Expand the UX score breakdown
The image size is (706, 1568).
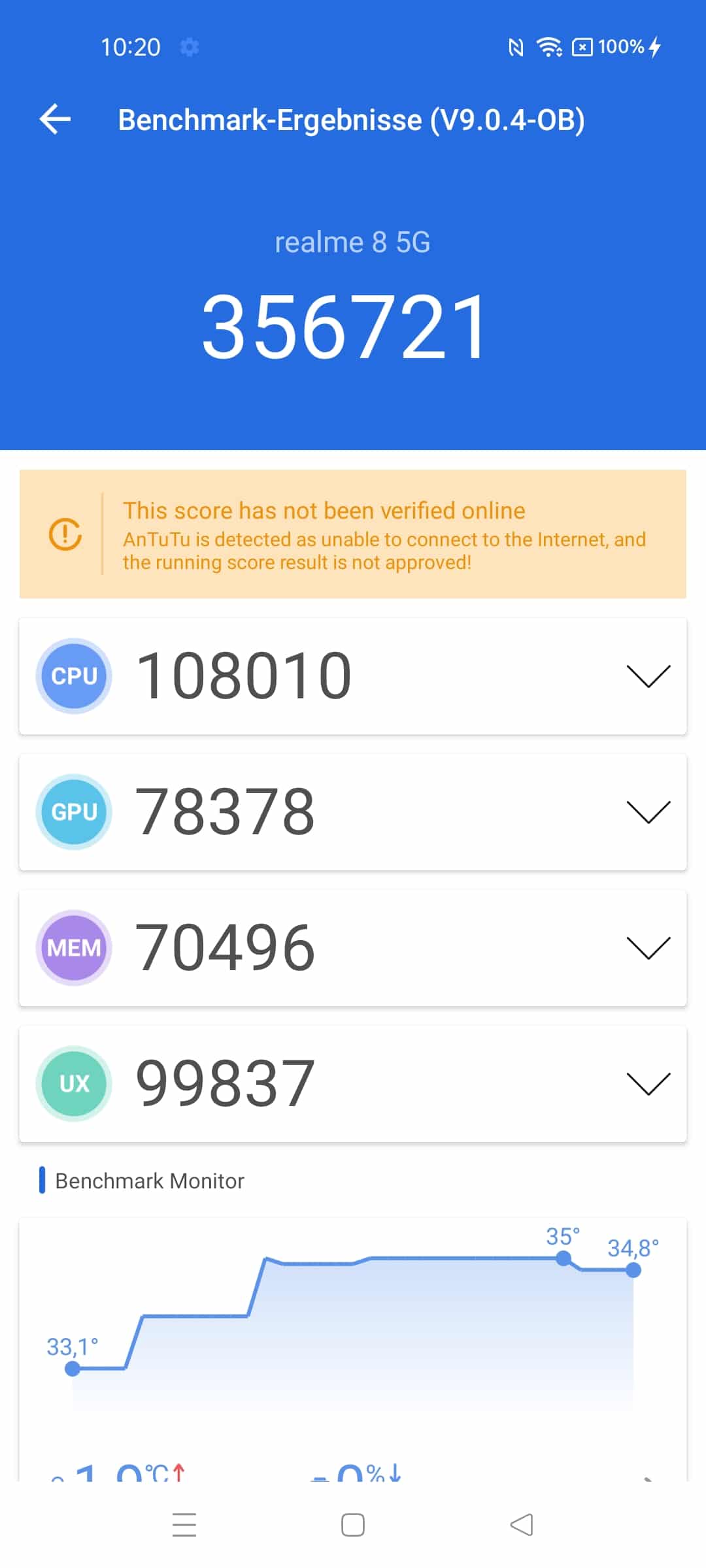click(648, 1084)
